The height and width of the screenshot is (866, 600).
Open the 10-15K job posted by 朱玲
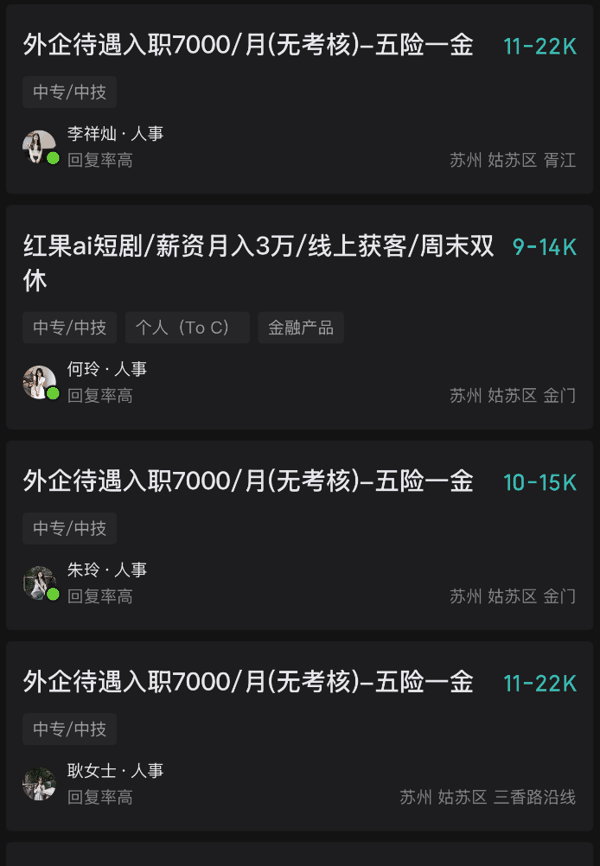(x=299, y=535)
